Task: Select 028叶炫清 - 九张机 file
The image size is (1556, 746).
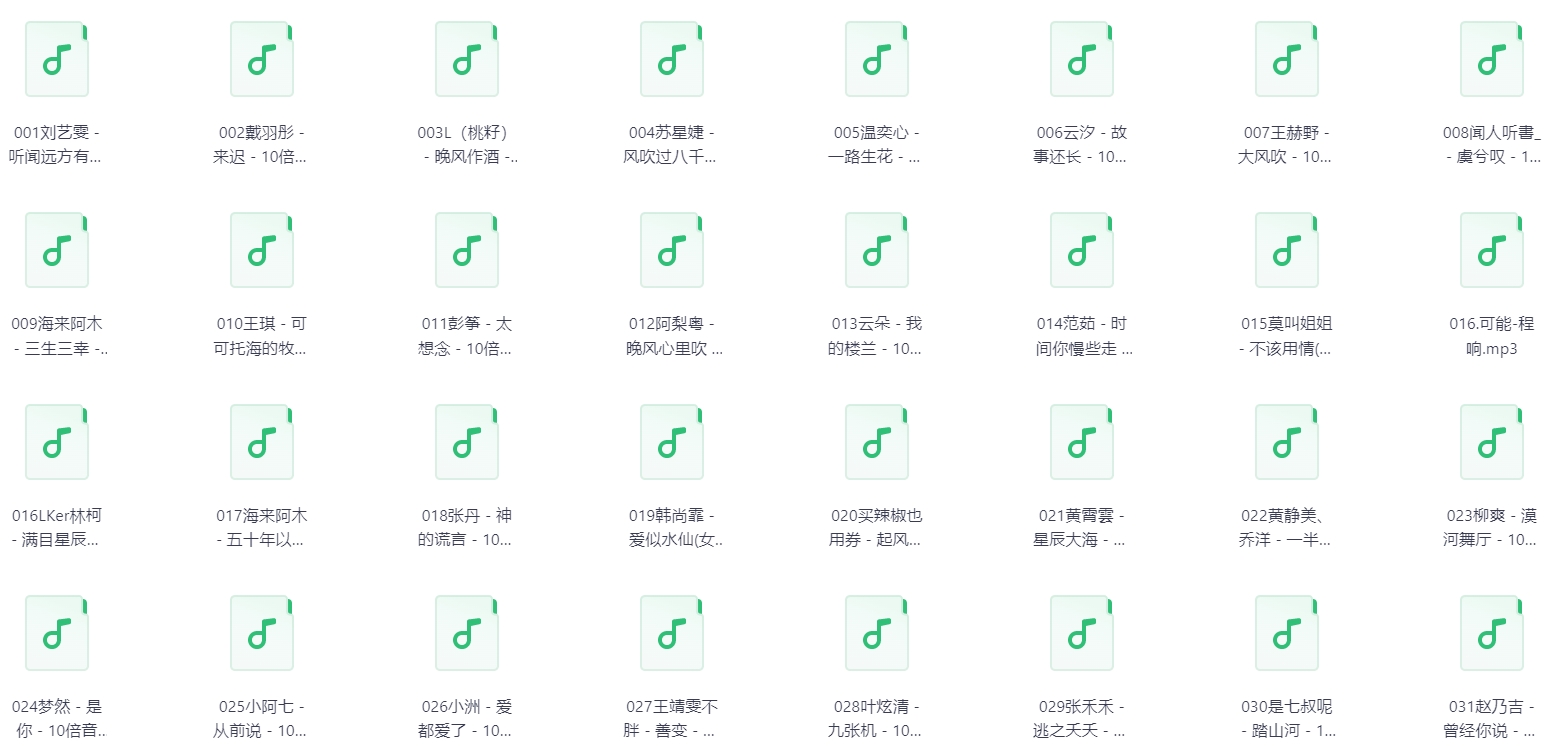Action: pos(877,634)
